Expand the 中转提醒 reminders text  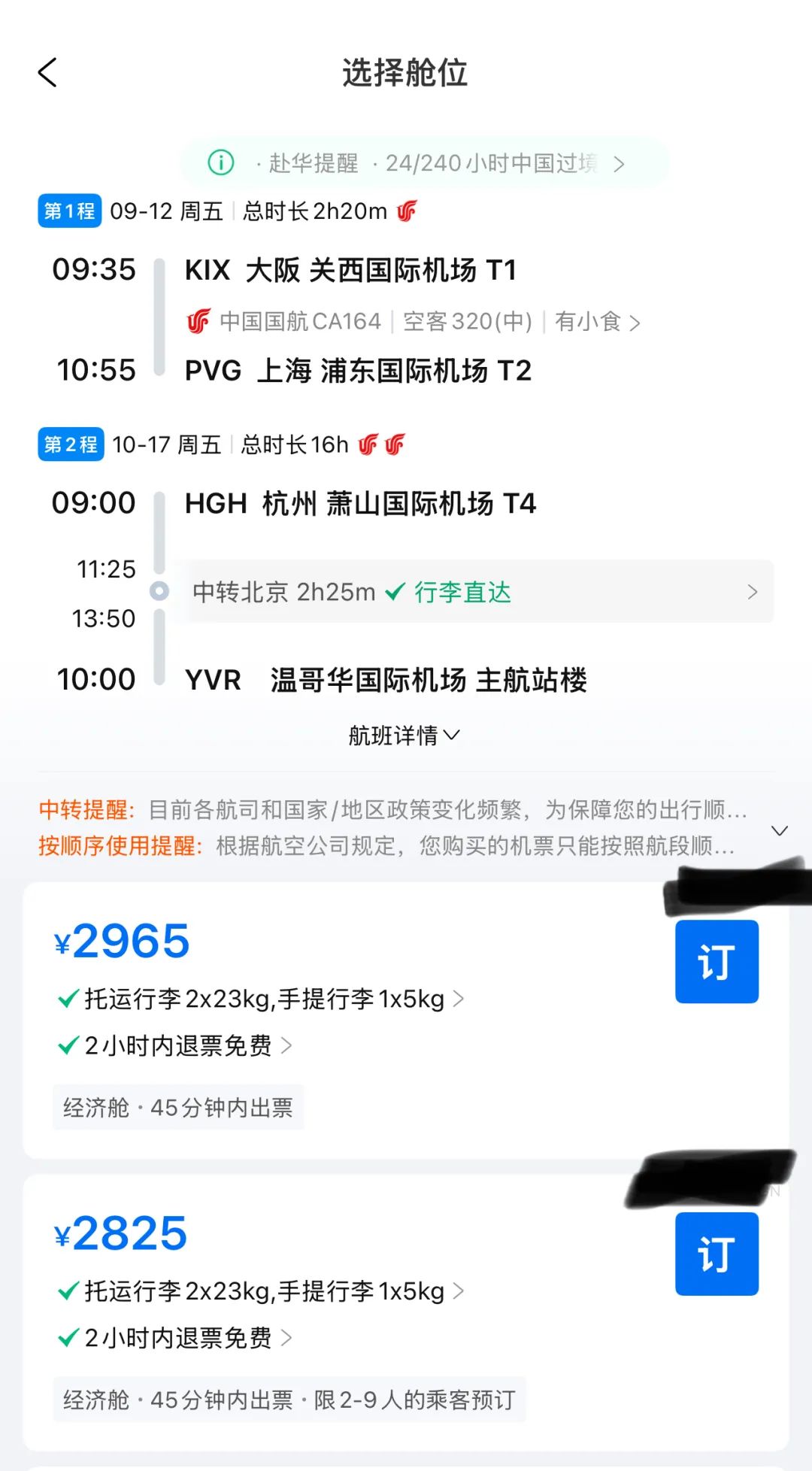[x=780, y=830]
